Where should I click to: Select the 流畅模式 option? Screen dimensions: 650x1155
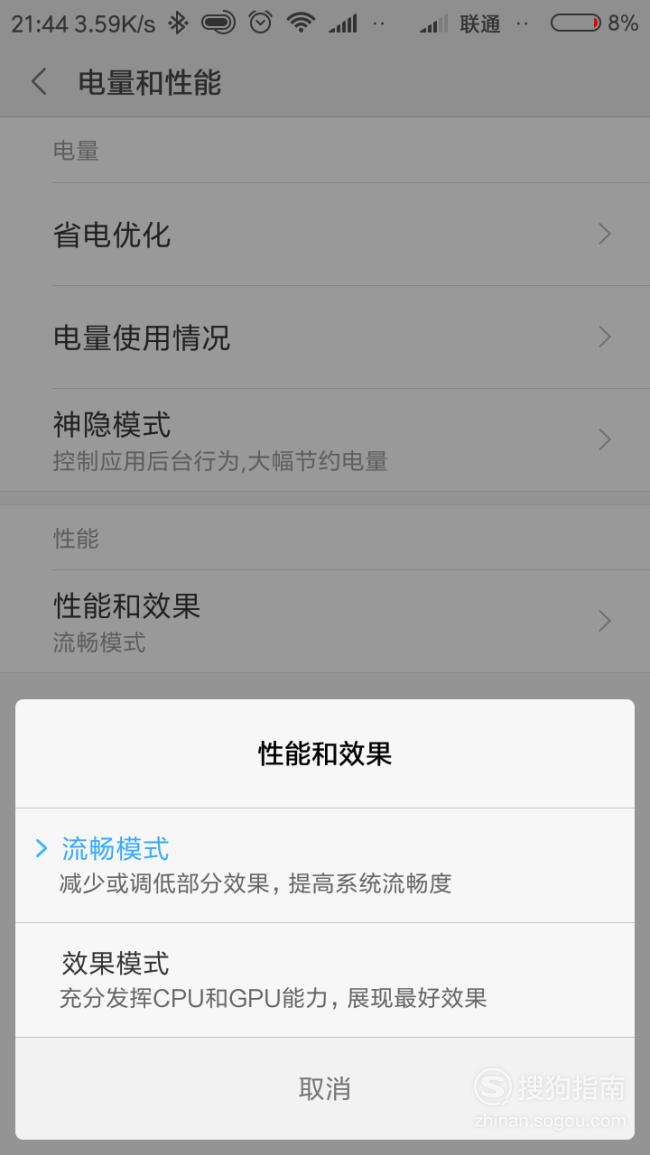pyautogui.click(x=324, y=865)
